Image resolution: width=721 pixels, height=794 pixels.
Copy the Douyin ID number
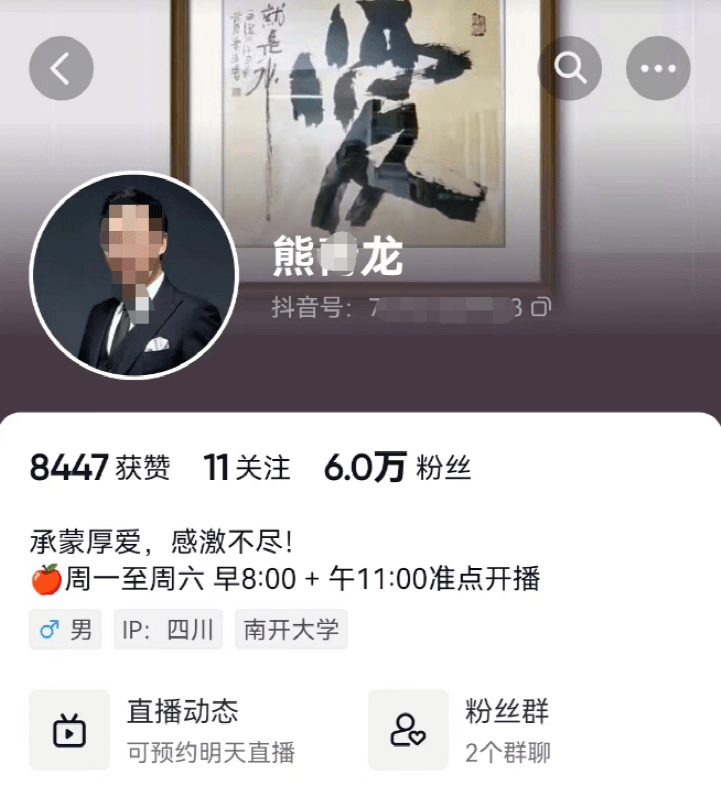540,307
